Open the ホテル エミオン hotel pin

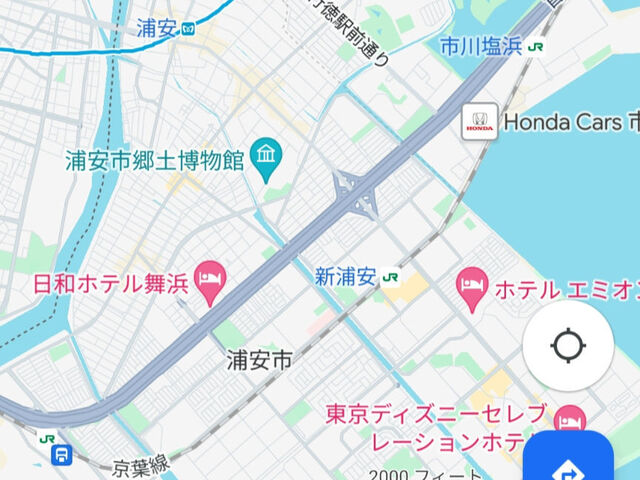point(471,290)
